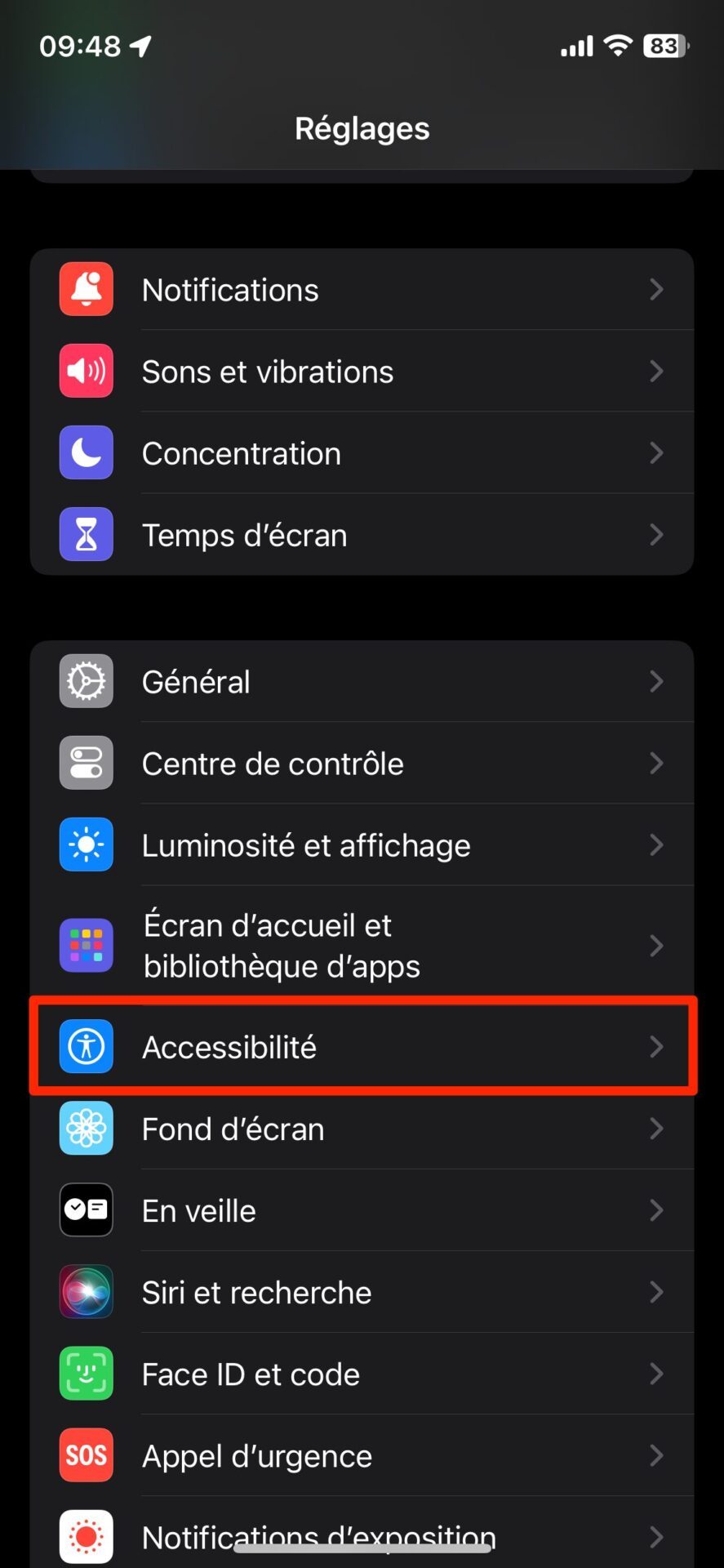Open Appel d'urgence settings
Image resolution: width=724 pixels, height=1568 pixels.
[x=362, y=1455]
